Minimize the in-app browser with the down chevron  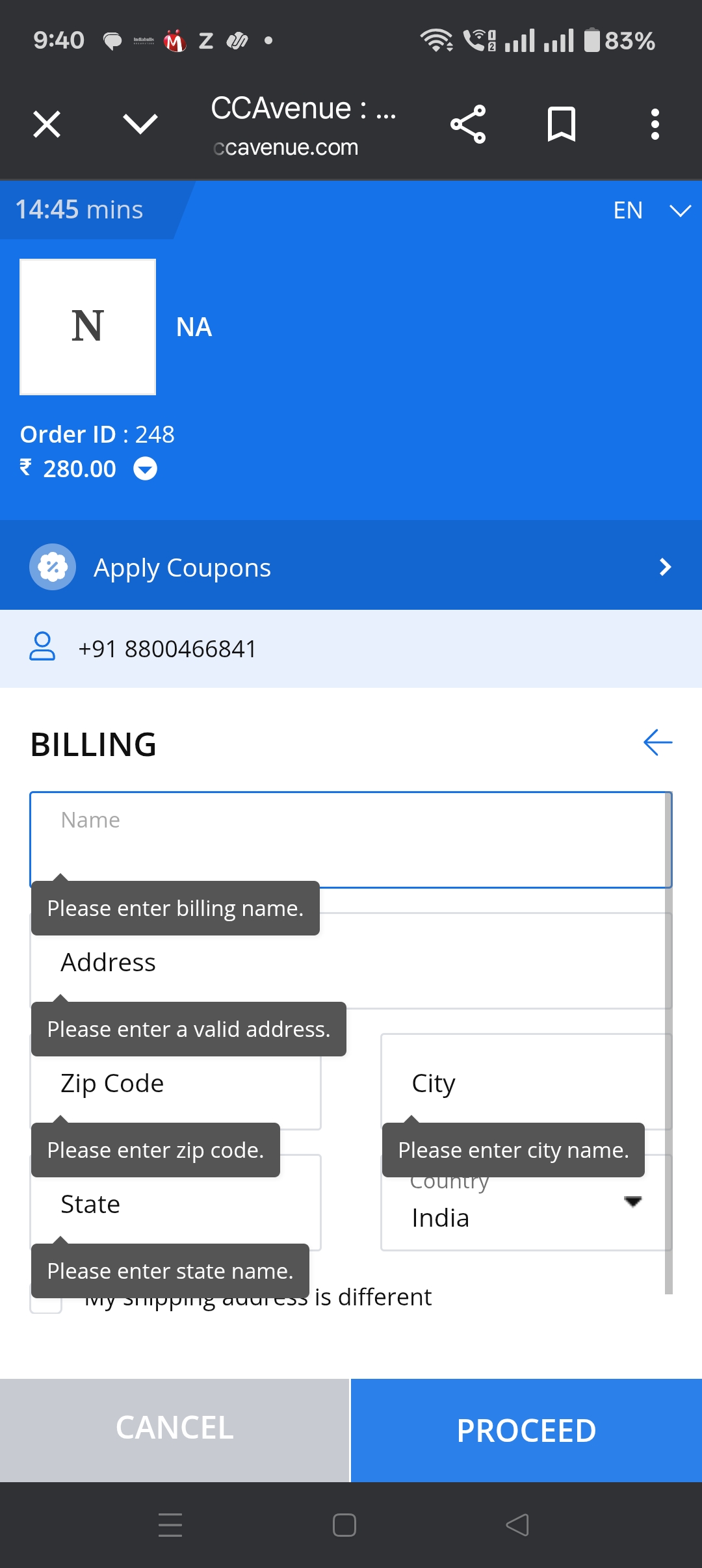tap(140, 124)
